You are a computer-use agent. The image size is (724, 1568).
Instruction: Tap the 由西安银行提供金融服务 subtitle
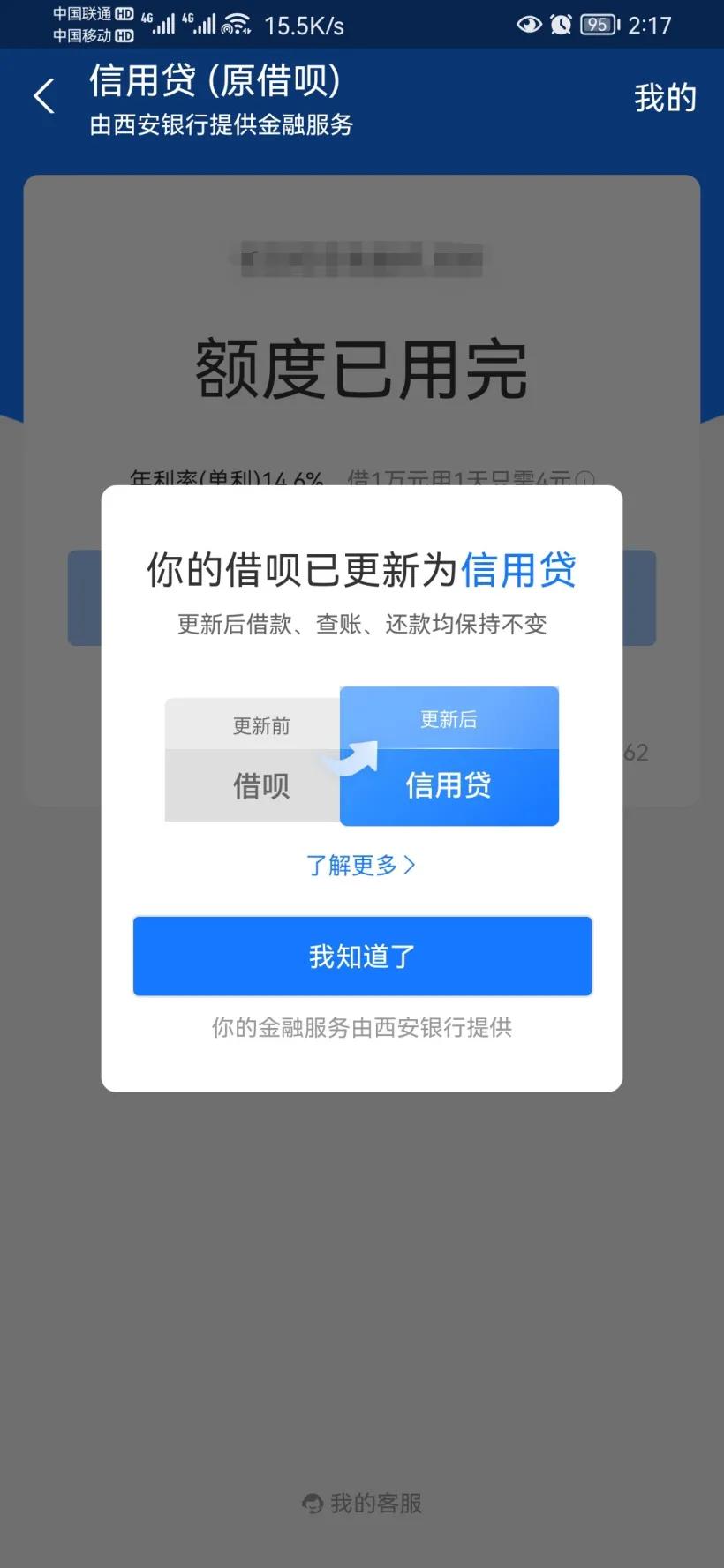221,126
